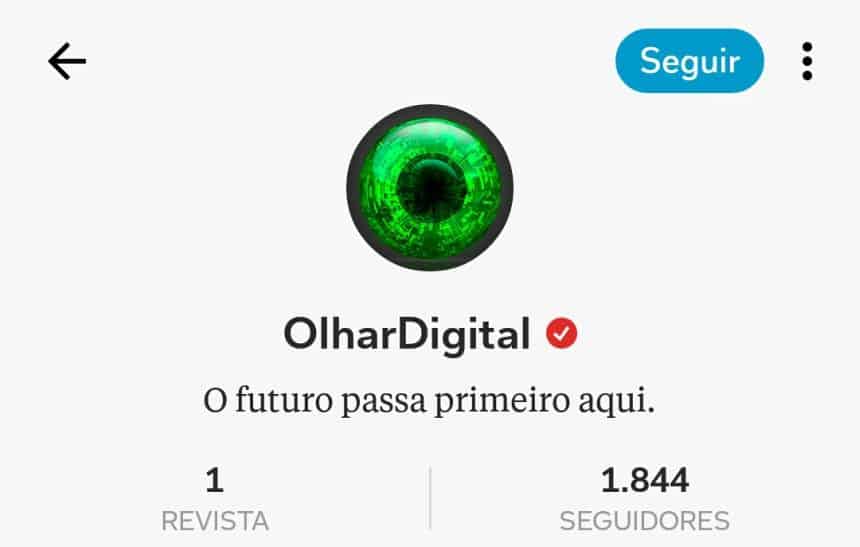
Task: Go back using the arrow icon
Action: tap(67, 63)
